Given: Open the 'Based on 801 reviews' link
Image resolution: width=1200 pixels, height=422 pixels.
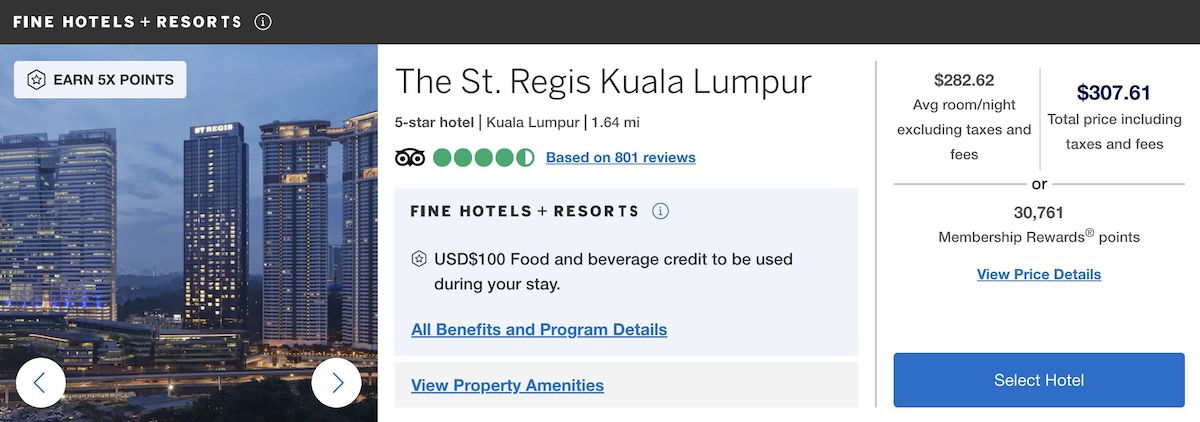Looking at the screenshot, I should 620,158.
